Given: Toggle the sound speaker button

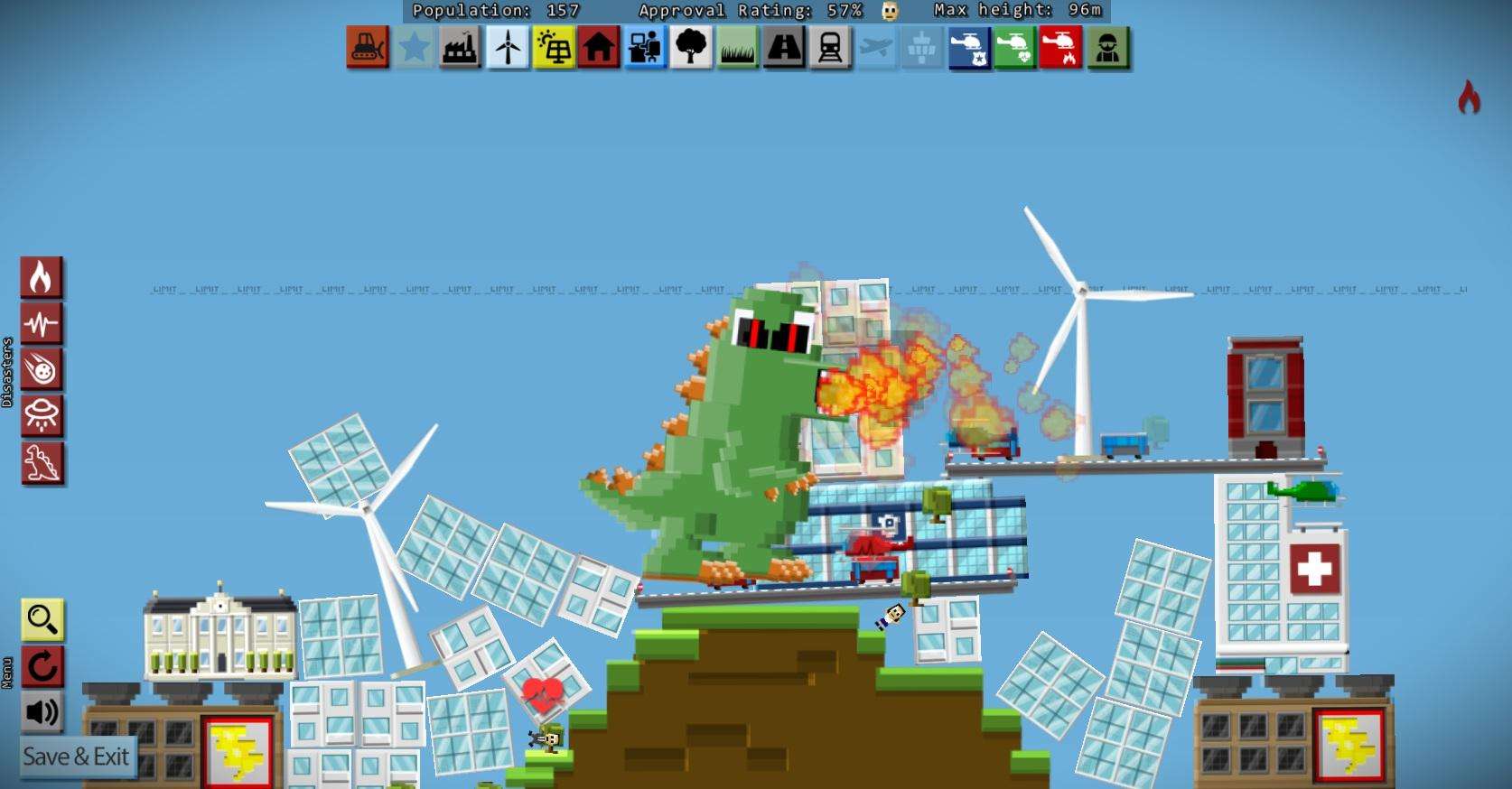Looking at the screenshot, I should [x=42, y=712].
